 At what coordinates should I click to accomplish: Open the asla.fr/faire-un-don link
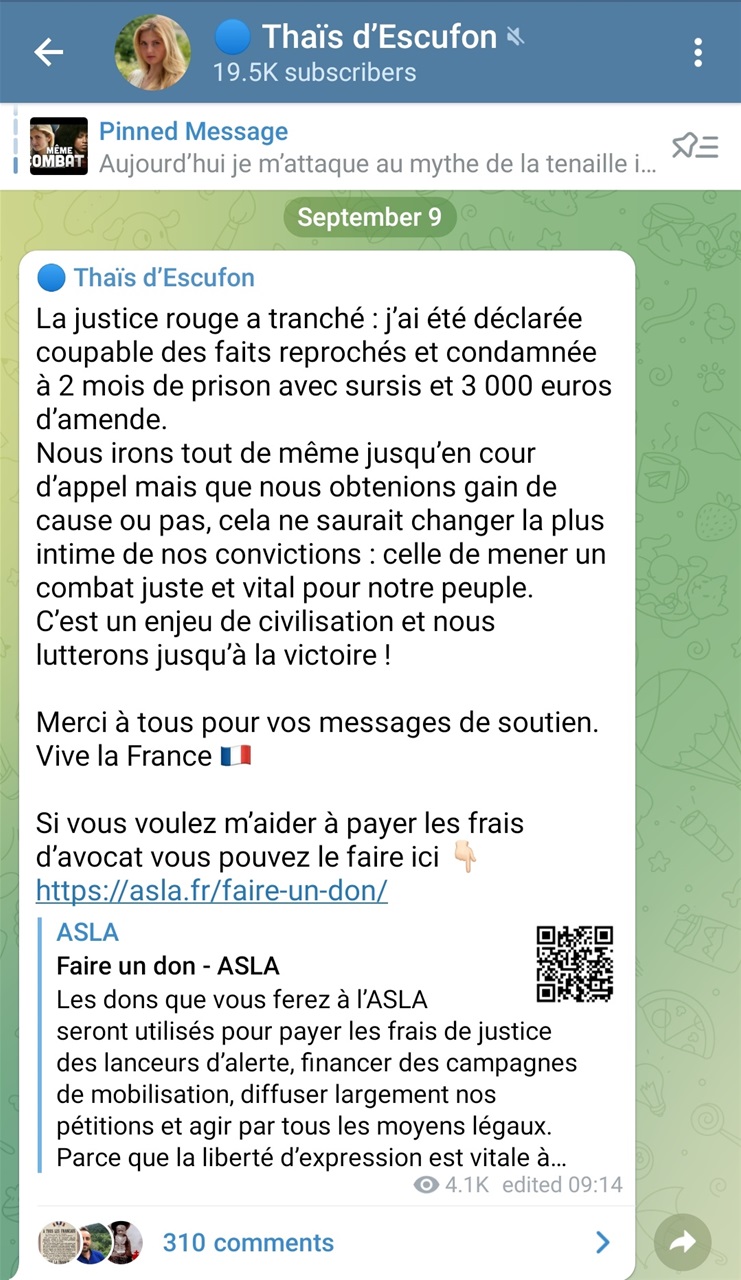pos(211,890)
